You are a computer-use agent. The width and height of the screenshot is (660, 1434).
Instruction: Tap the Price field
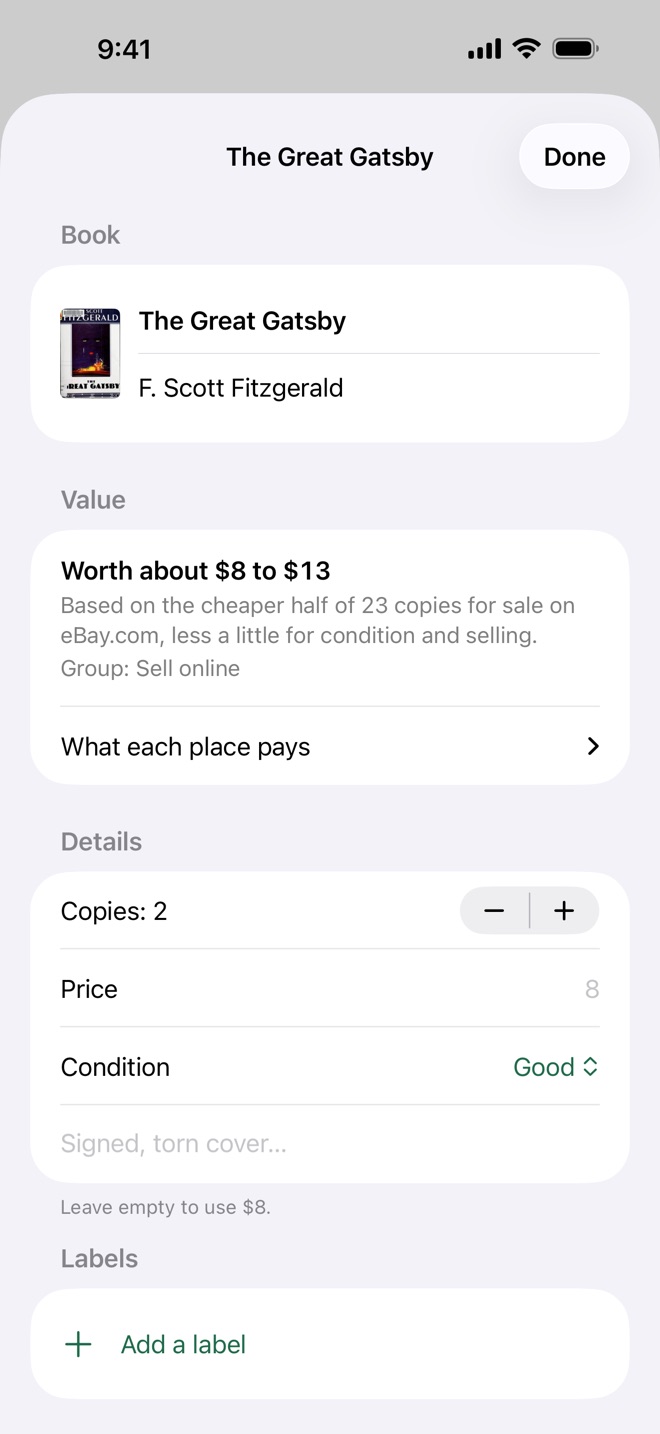tap(330, 989)
